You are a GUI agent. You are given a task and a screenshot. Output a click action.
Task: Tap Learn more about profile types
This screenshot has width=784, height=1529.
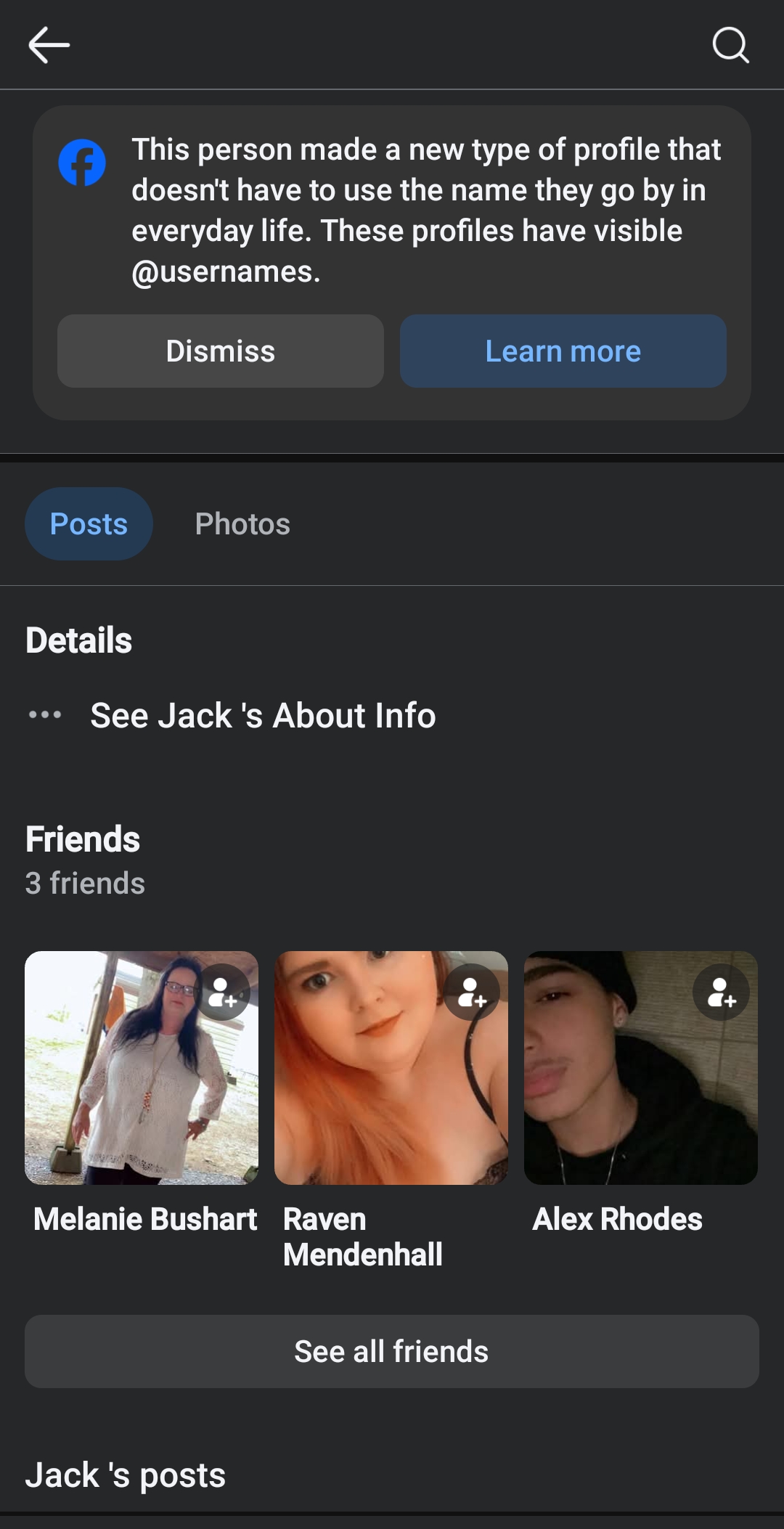tap(563, 351)
